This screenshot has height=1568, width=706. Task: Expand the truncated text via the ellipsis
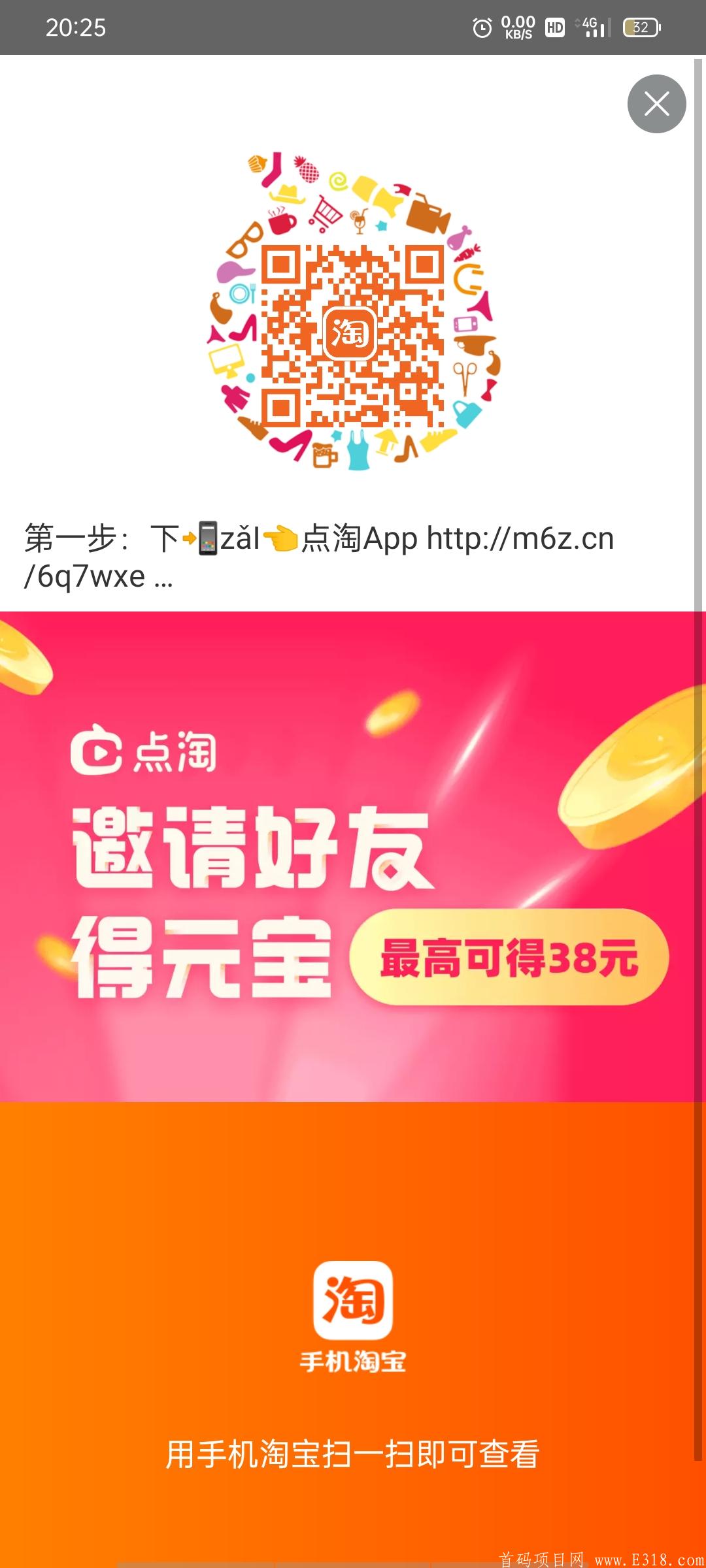click(x=161, y=583)
